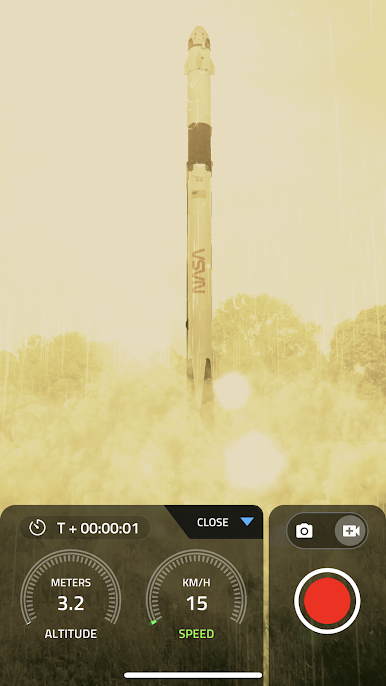
Task: Switch to photo camera mode
Action: click(x=304, y=531)
